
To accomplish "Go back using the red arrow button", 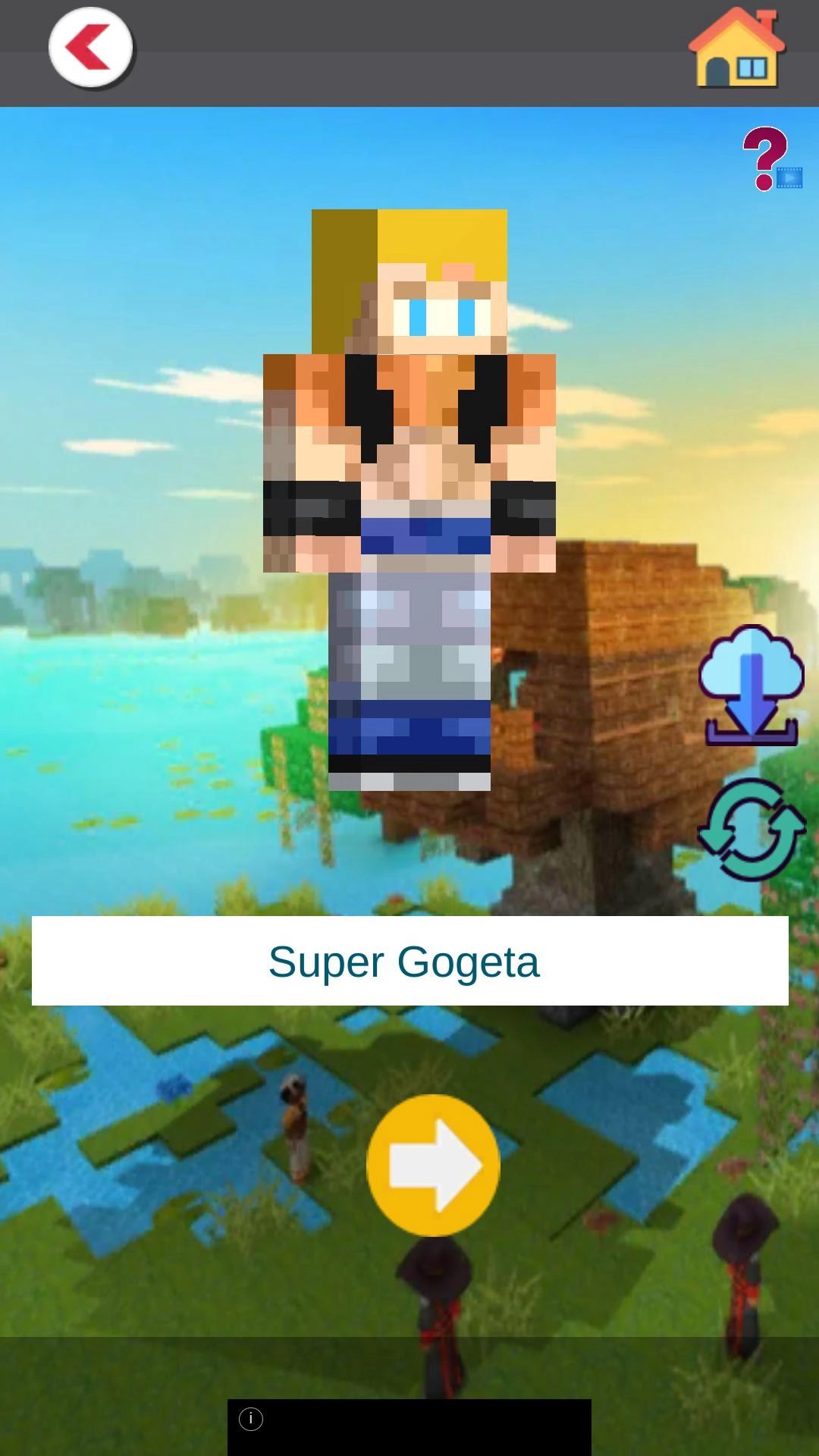I will (92, 48).
